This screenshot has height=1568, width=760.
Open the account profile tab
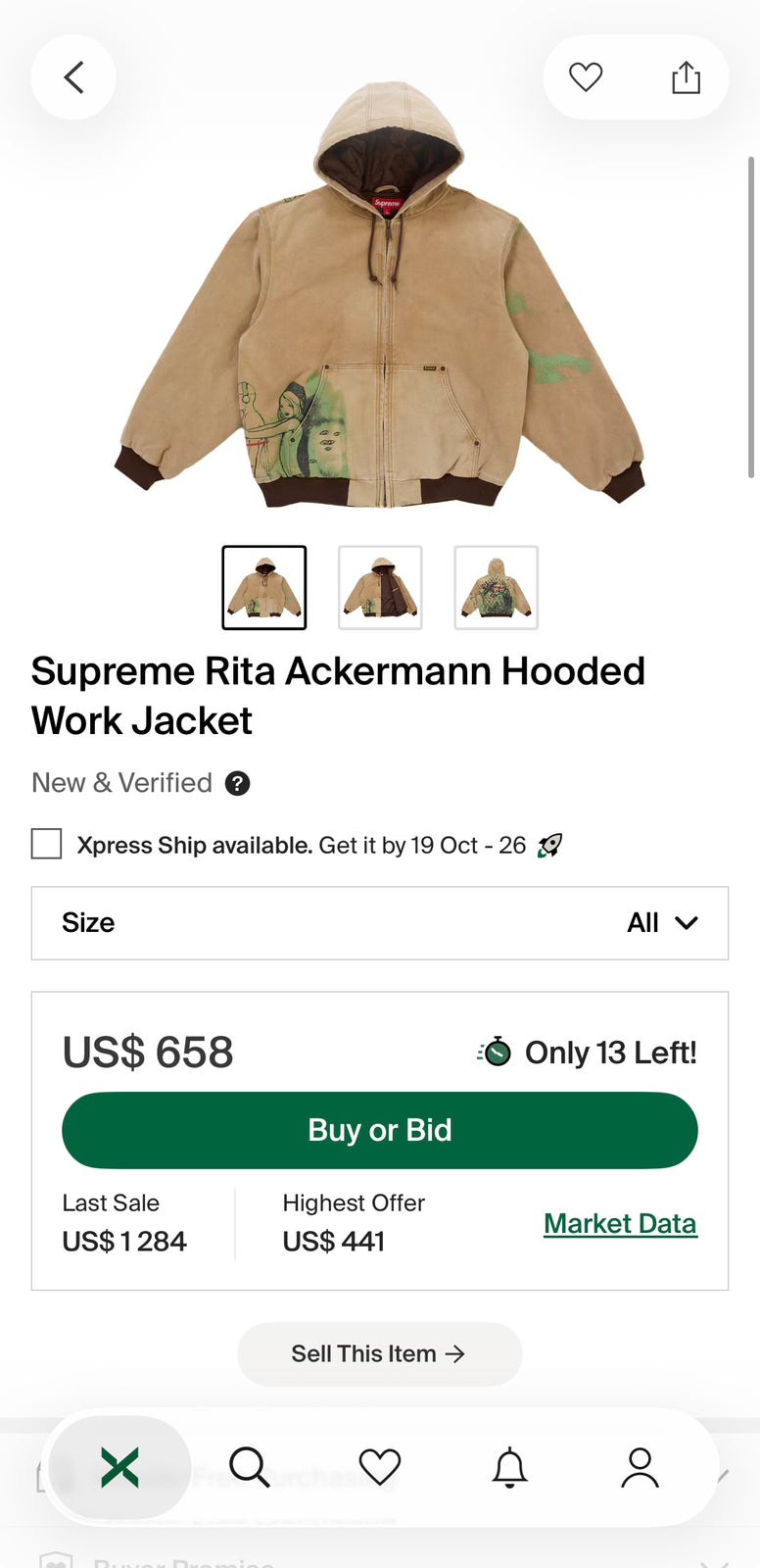coord(640,1467)
